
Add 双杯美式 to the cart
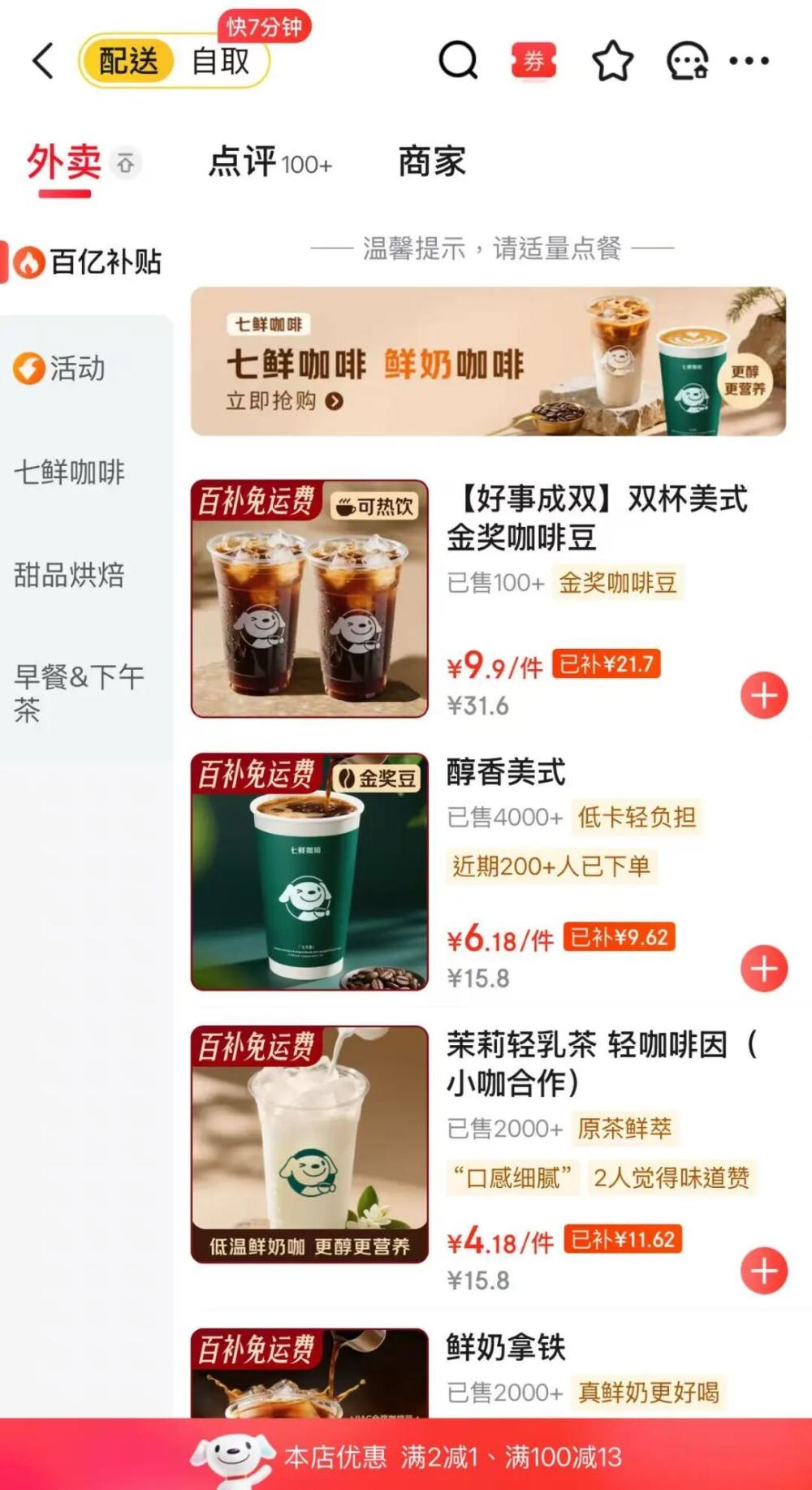[763, 695]
